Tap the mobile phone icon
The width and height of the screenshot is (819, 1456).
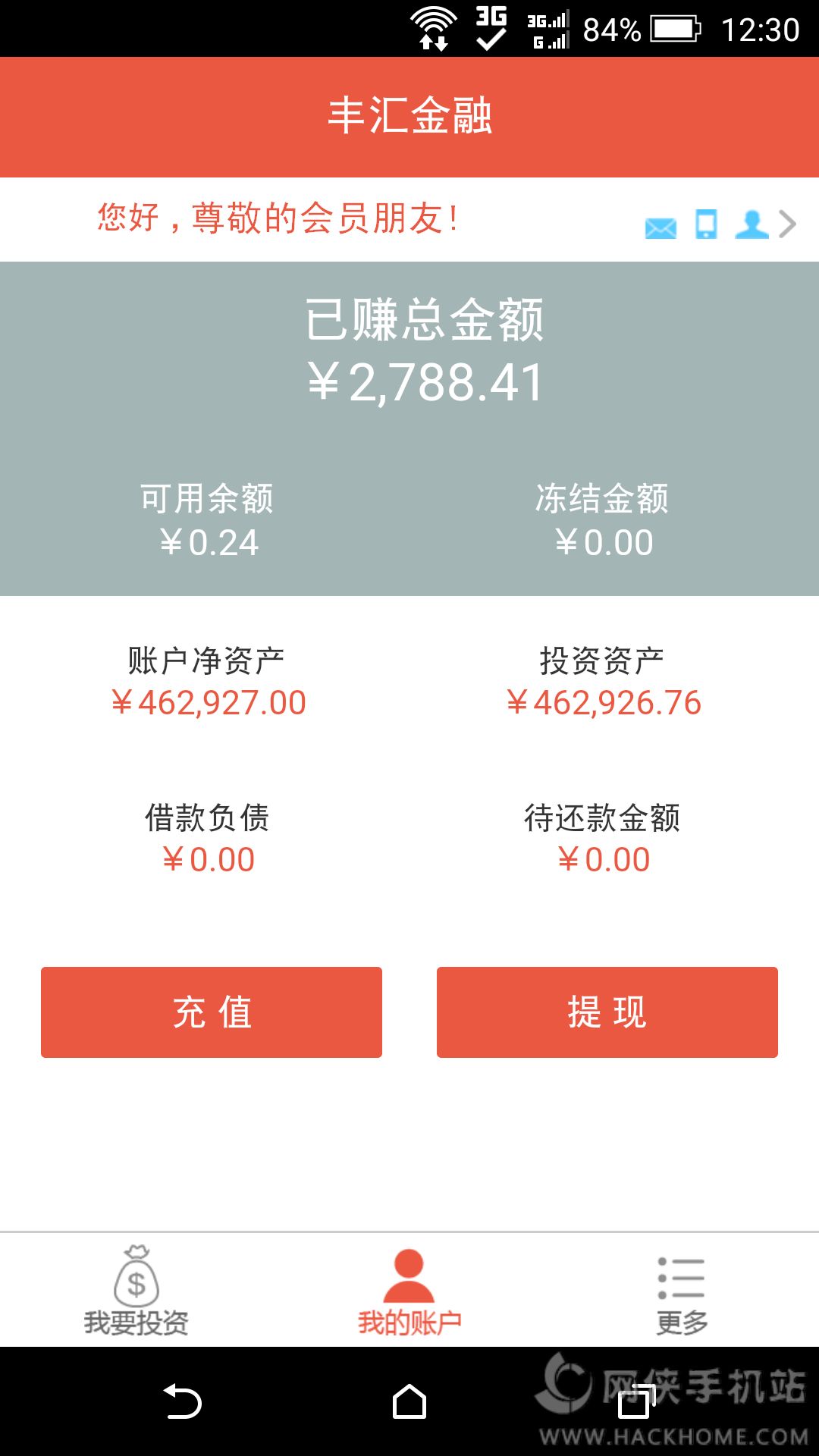706,225
